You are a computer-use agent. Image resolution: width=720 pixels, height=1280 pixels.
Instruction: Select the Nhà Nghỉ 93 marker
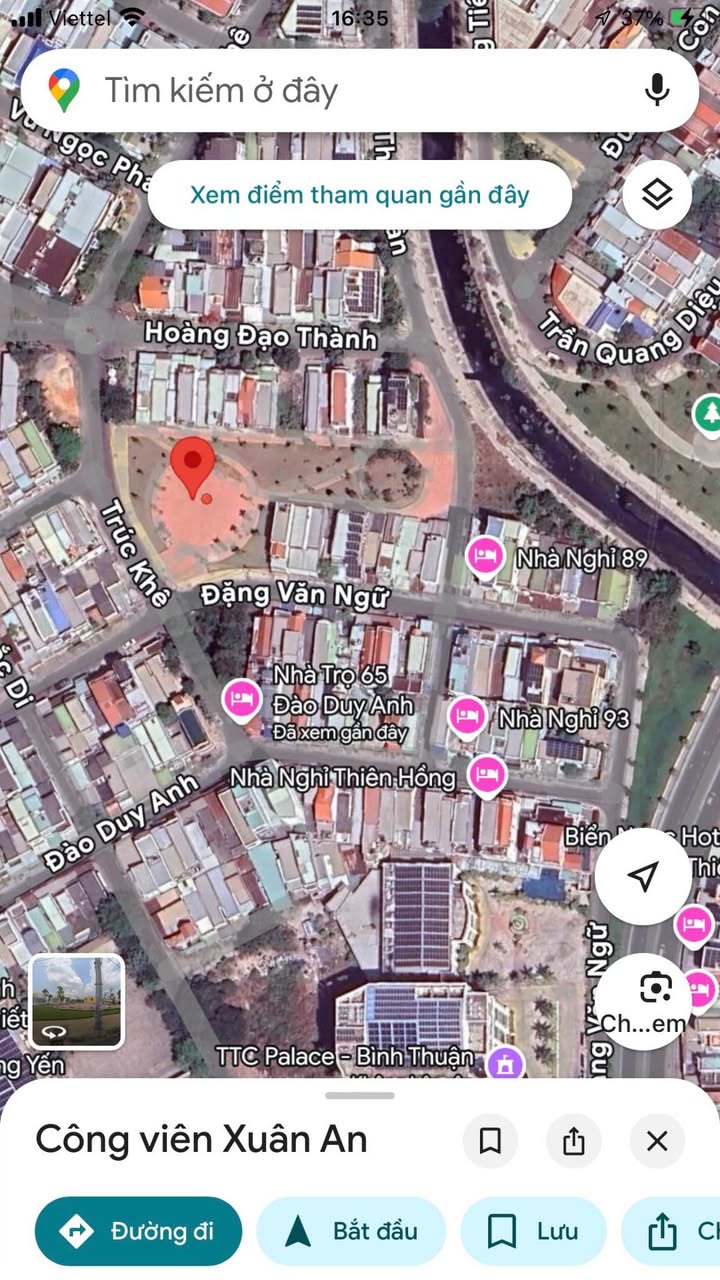pos(466,716)
